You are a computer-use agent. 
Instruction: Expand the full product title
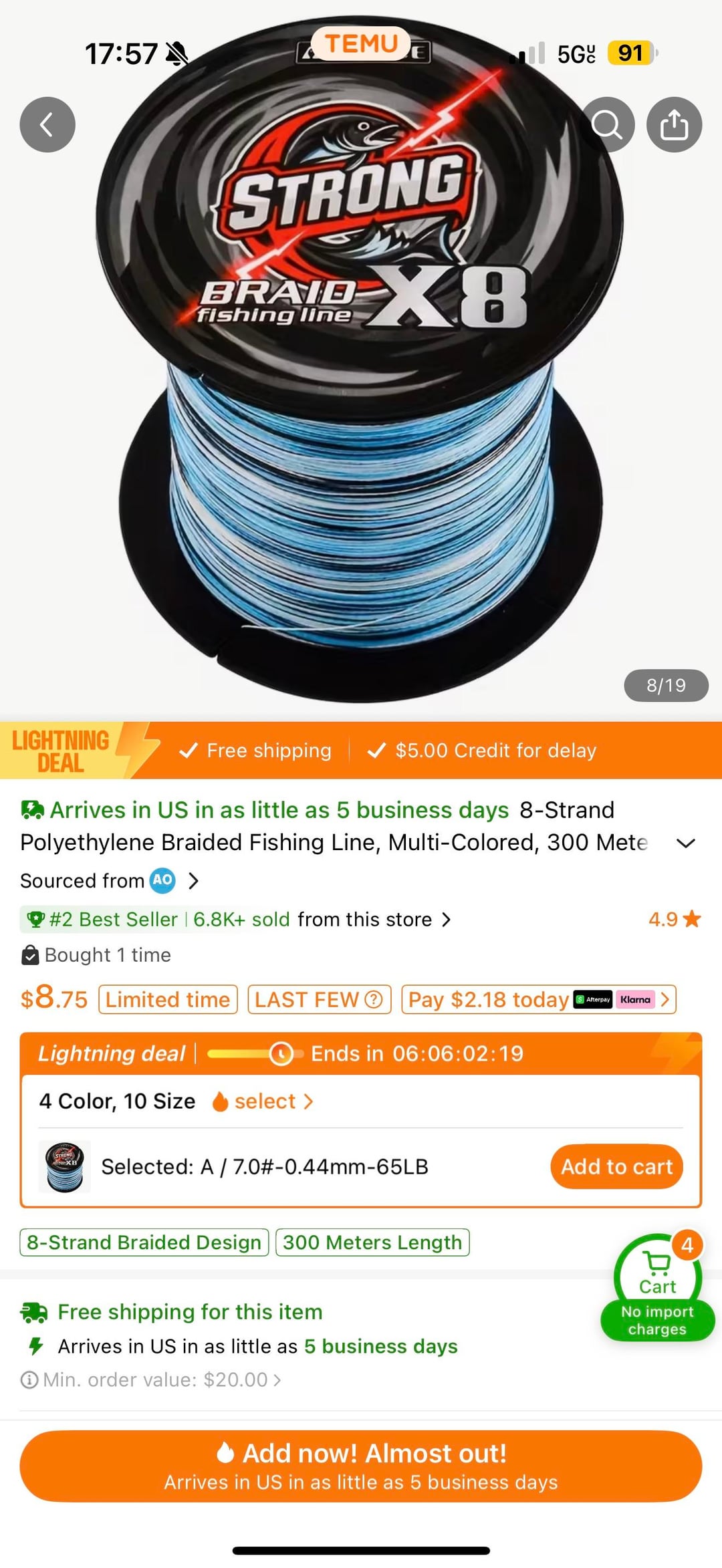686,843
